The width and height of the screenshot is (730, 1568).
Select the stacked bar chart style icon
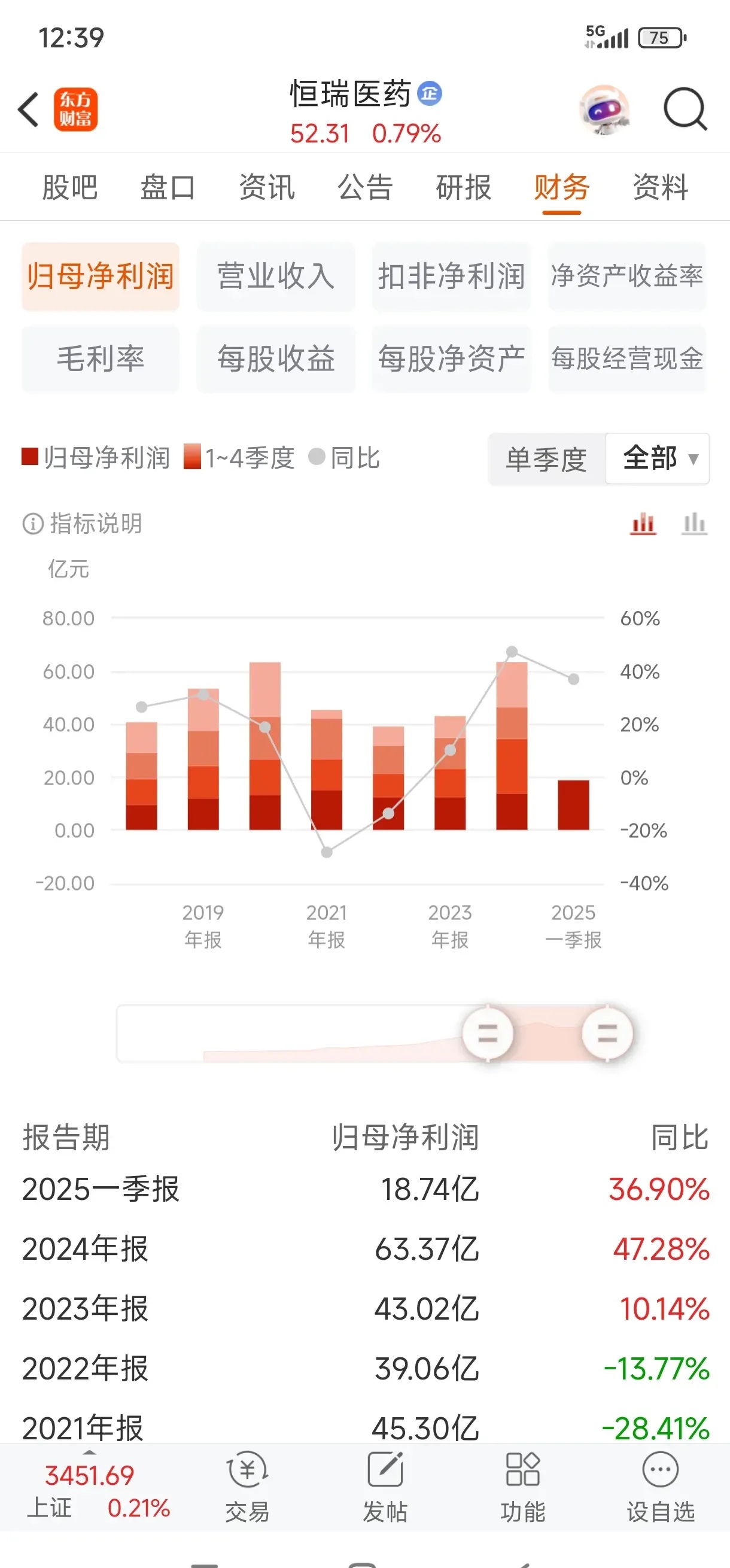tap(643, 522)
